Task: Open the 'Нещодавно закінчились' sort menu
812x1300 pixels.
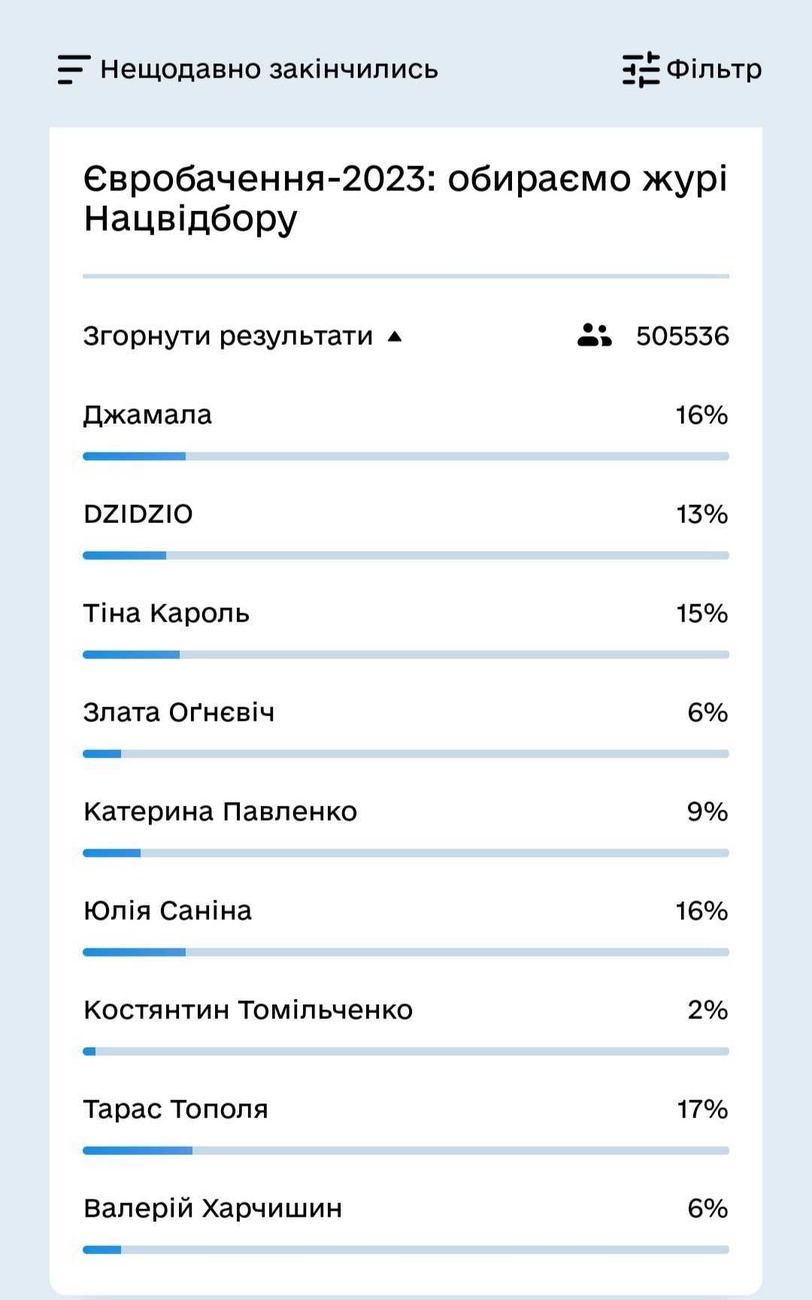Action: [x=247, y=69]
